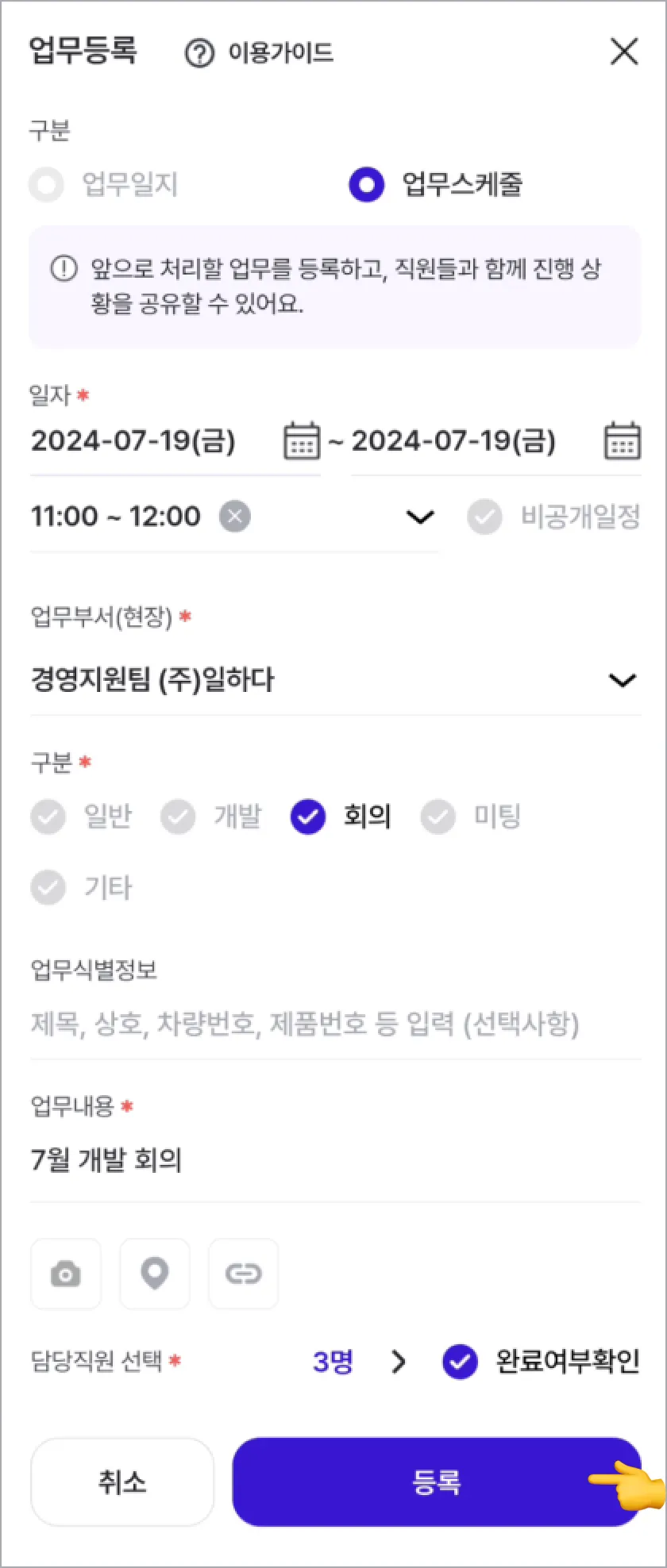Add a location with the pin icon
This screenshot has width=667, height=1568.
[x=155, y=1274]
